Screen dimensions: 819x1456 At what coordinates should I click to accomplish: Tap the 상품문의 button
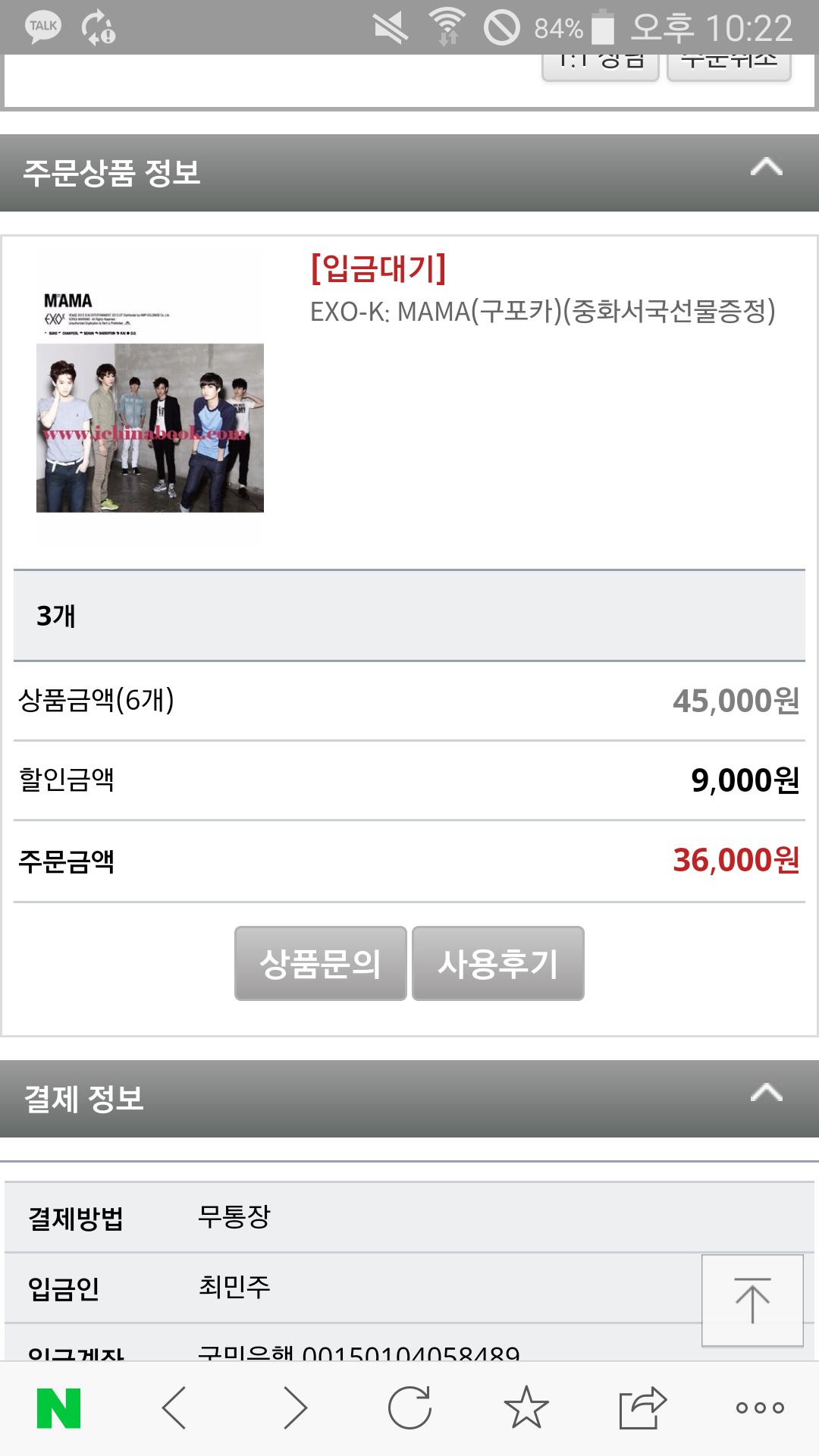point(320,963)
